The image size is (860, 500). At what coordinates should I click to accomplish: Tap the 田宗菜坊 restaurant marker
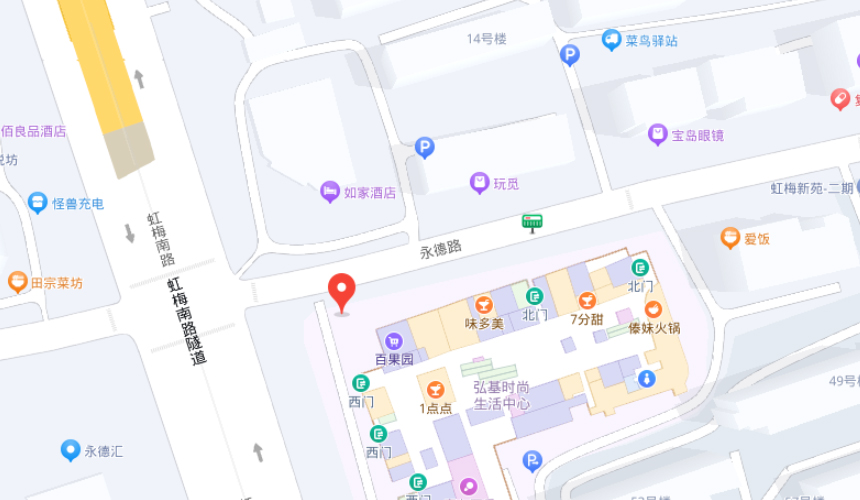(x=17, y=282)
